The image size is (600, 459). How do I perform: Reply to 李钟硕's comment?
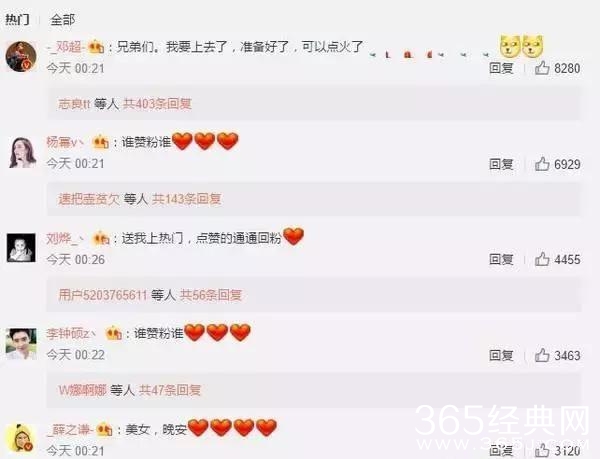(x=501, y=354)
